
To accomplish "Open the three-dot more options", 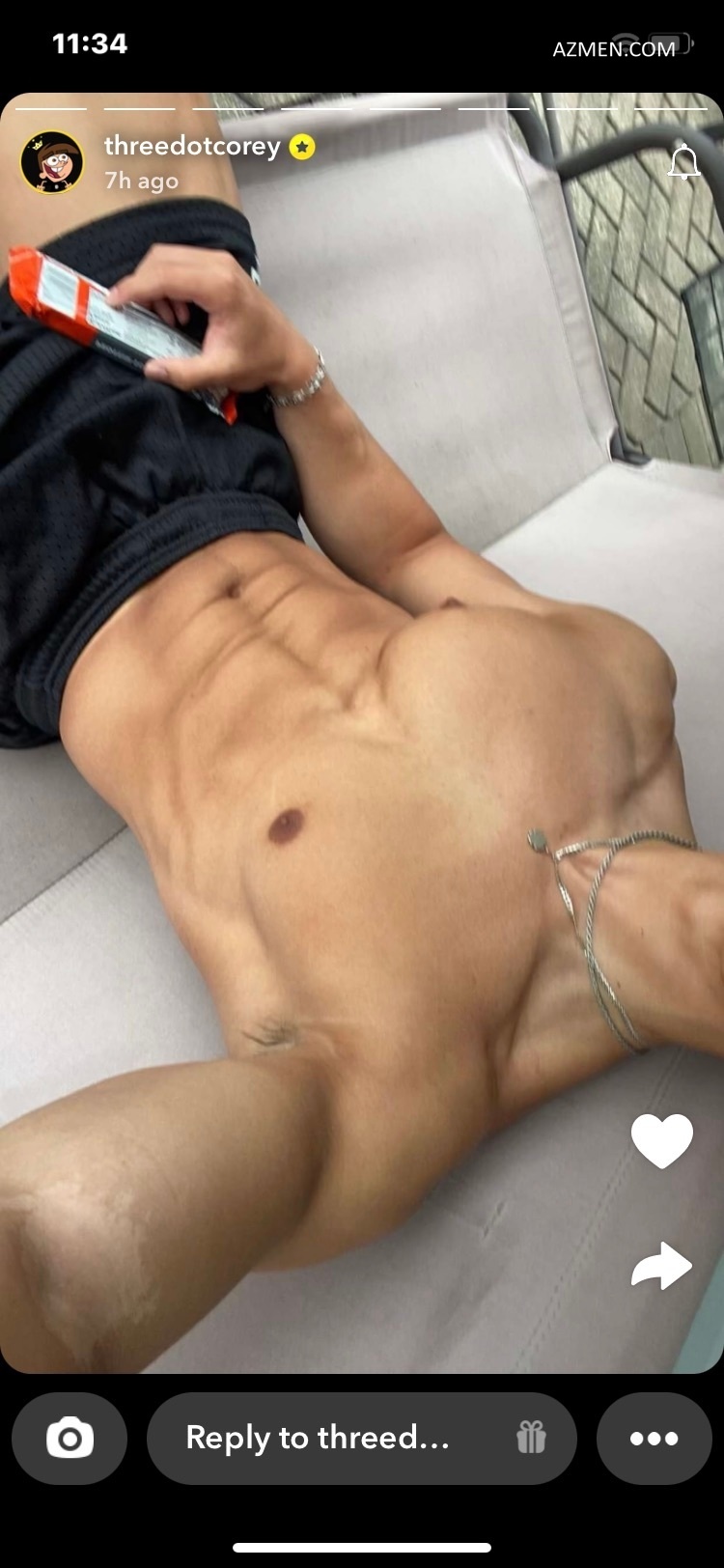I will point(654,1438).
